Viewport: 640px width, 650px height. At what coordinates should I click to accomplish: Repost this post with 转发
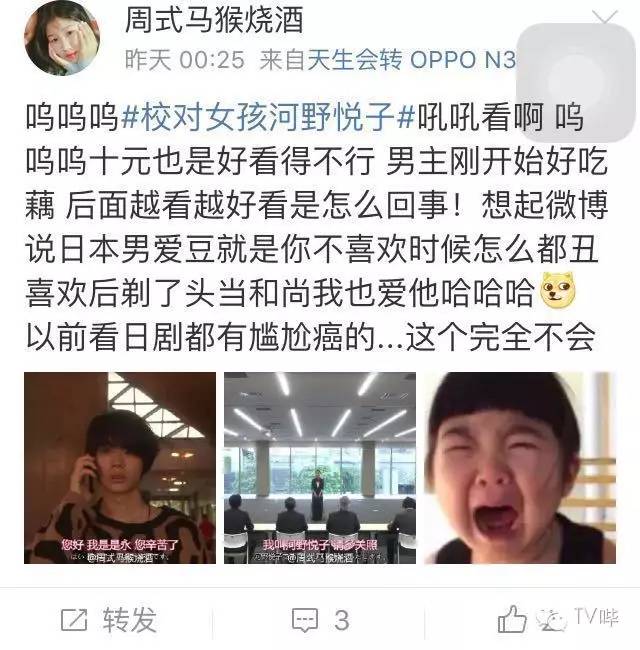(109, 620)
